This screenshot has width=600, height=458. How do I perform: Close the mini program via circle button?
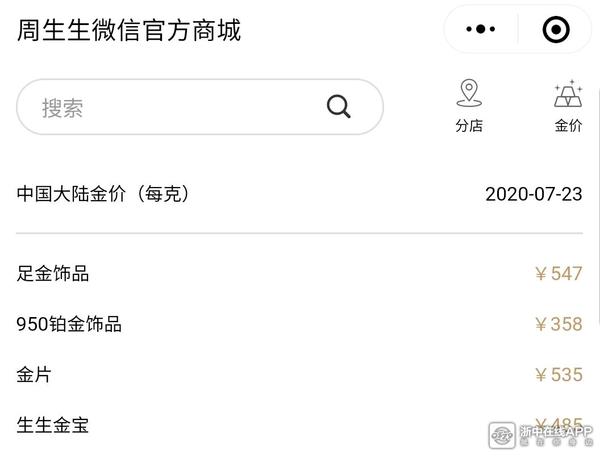(554, 30)
